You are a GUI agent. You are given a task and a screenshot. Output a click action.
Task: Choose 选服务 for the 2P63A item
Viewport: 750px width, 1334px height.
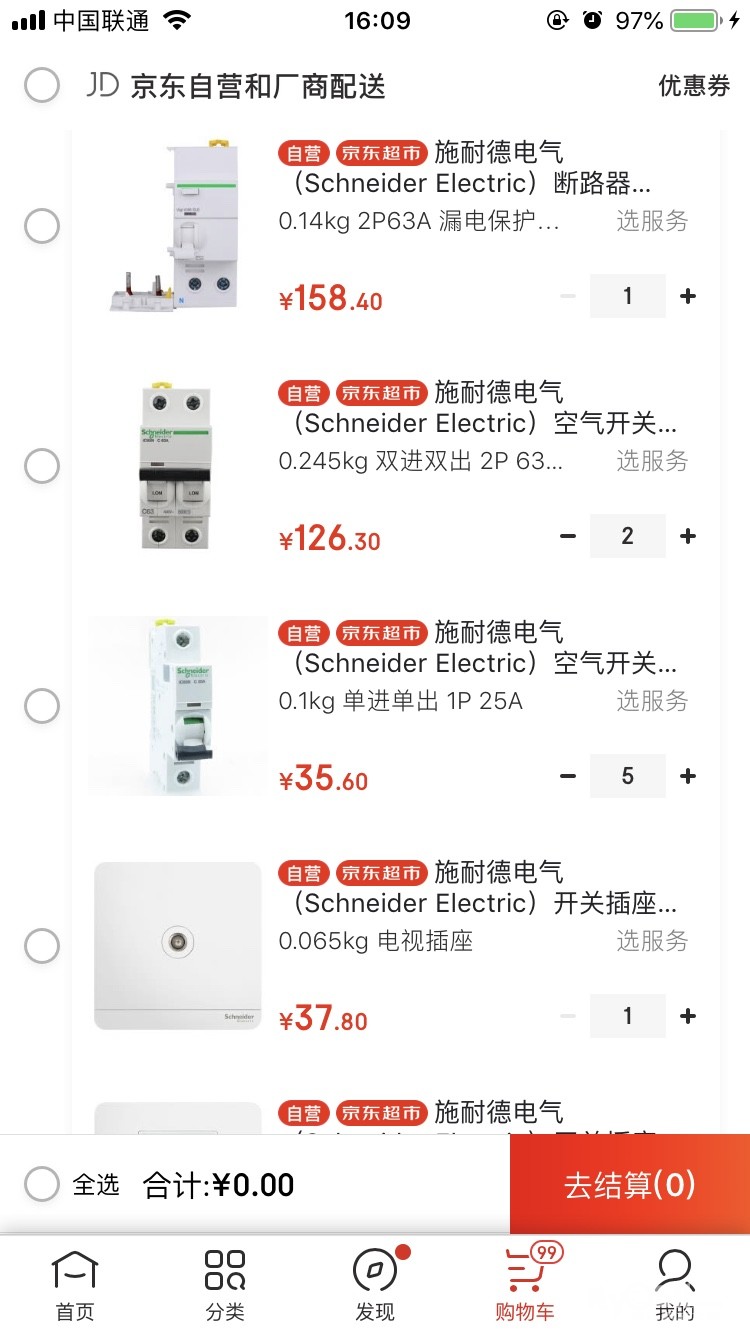[x=652, y=221]
